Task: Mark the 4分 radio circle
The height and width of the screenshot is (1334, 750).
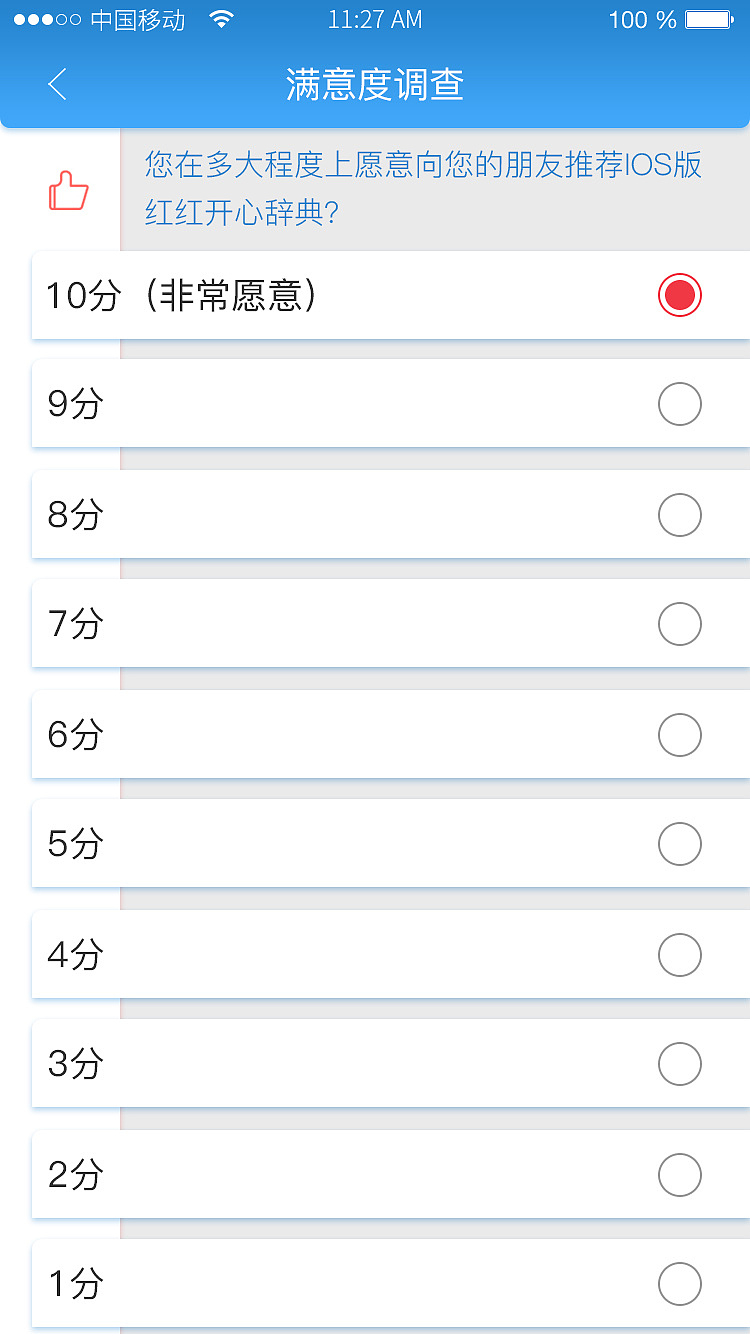Action: click(679, 955)
